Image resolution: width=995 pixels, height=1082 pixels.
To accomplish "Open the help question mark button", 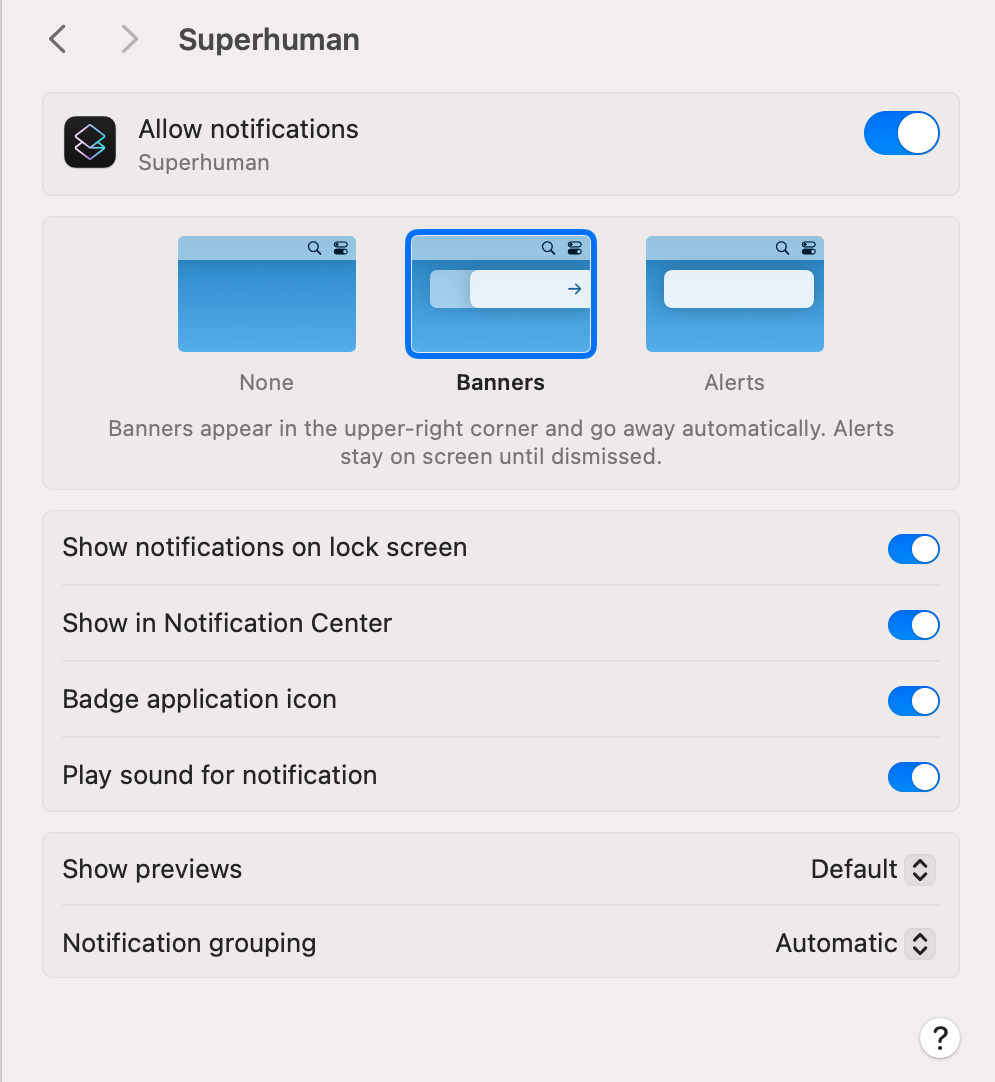I will coord(939,1037).
